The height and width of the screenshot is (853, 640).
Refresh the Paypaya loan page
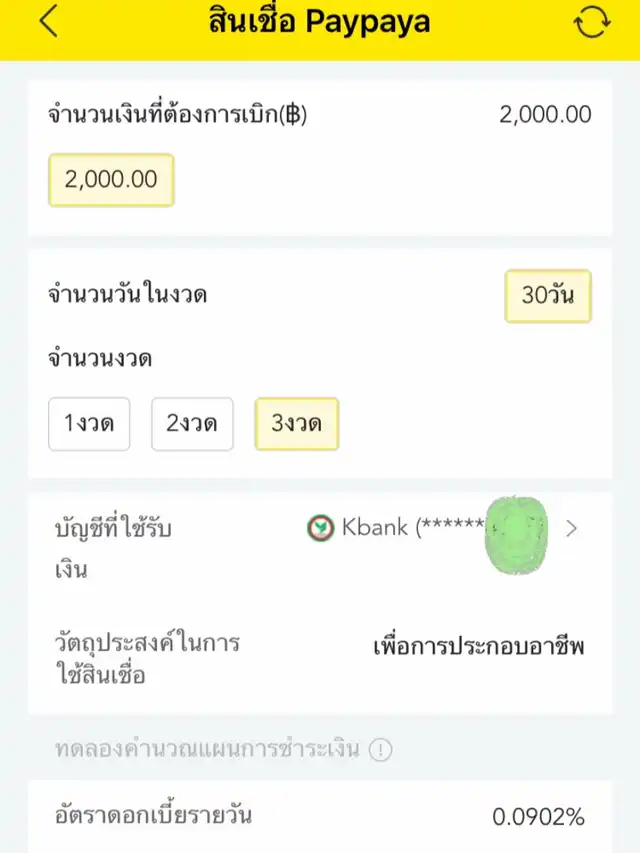point(591,22)
